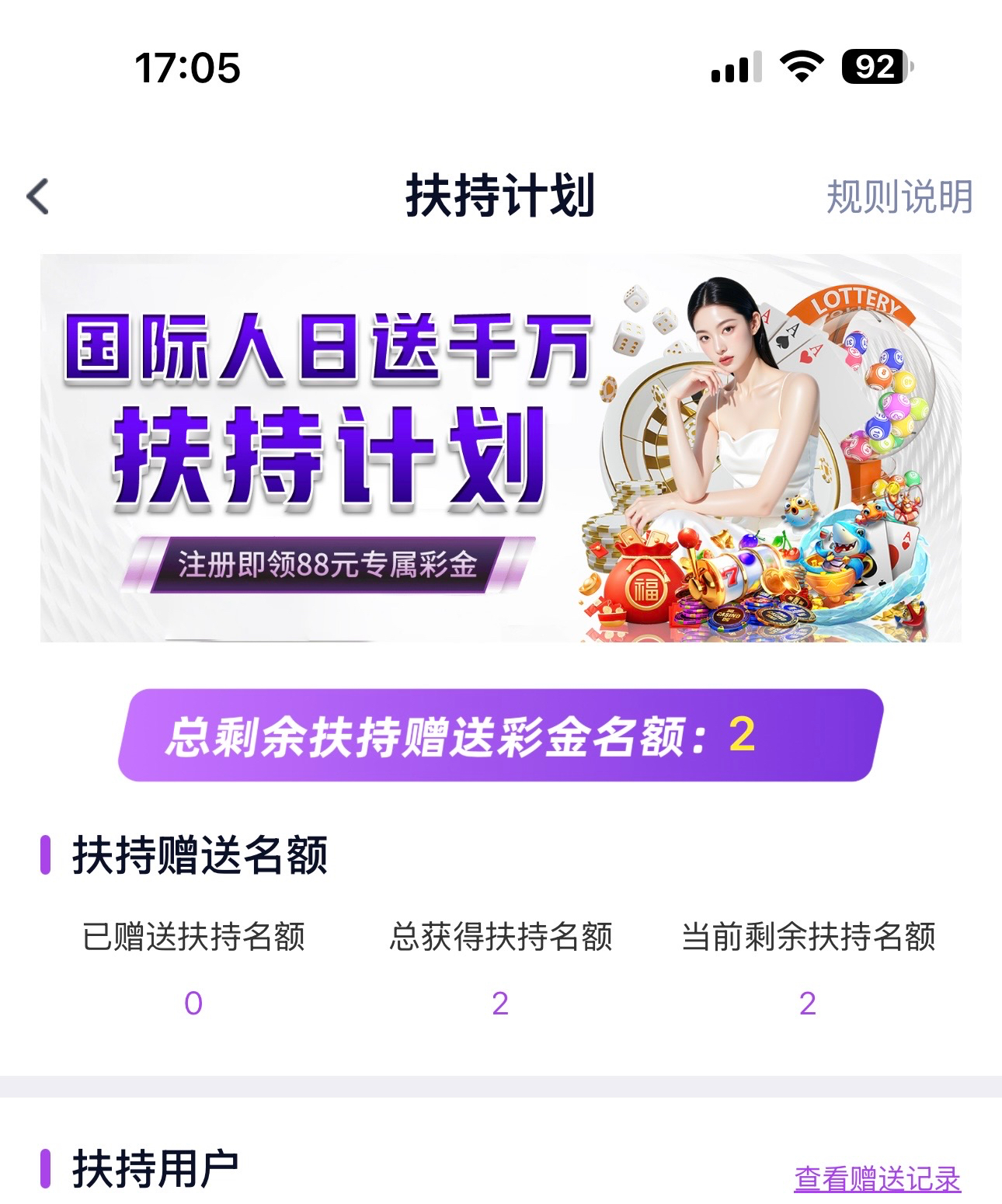
Task: Go back using the top-left arrow
Action: (x=38, y=196)
